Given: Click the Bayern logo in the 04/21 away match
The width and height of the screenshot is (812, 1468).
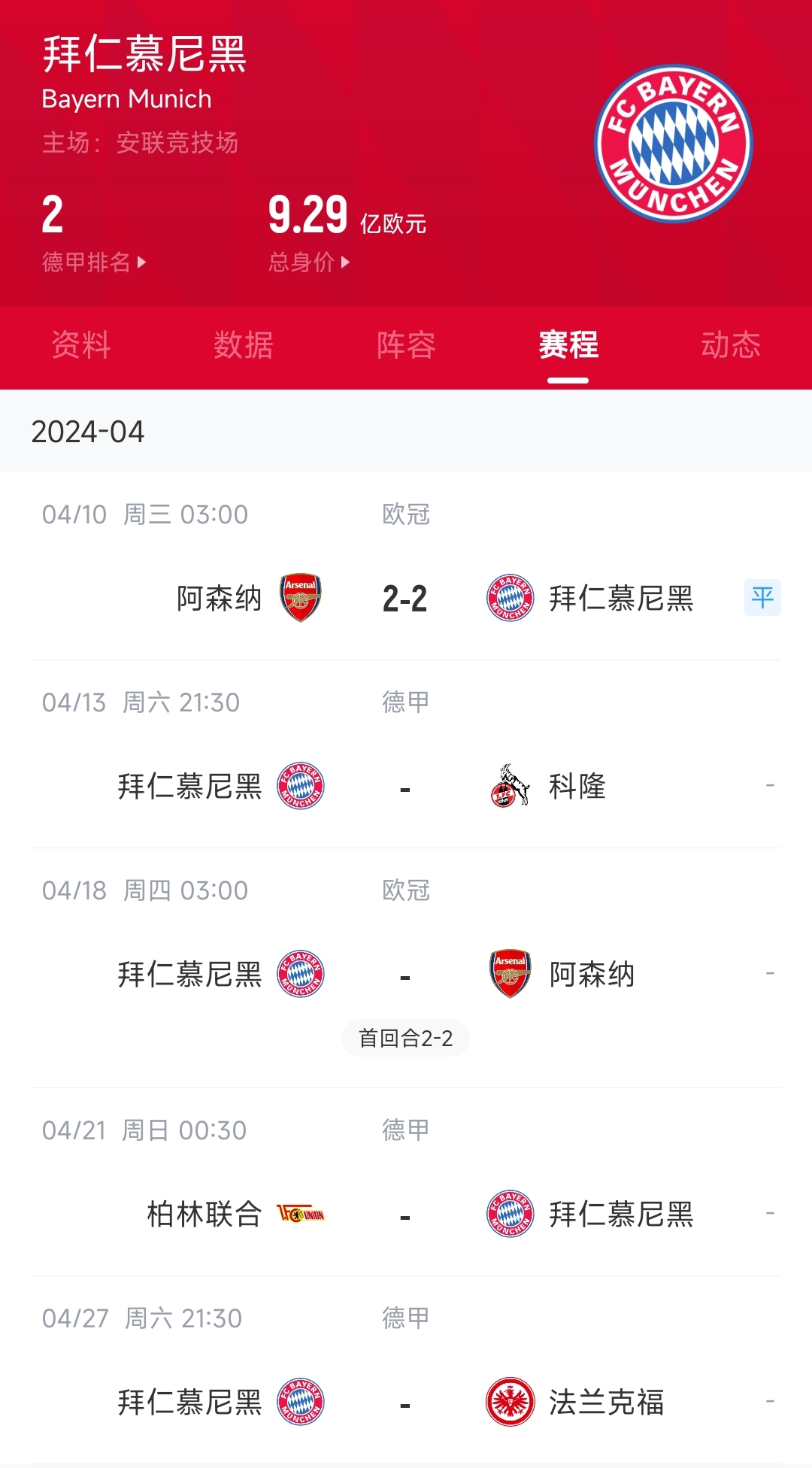Looking at the screenshot, I should tap(508, 1212).
